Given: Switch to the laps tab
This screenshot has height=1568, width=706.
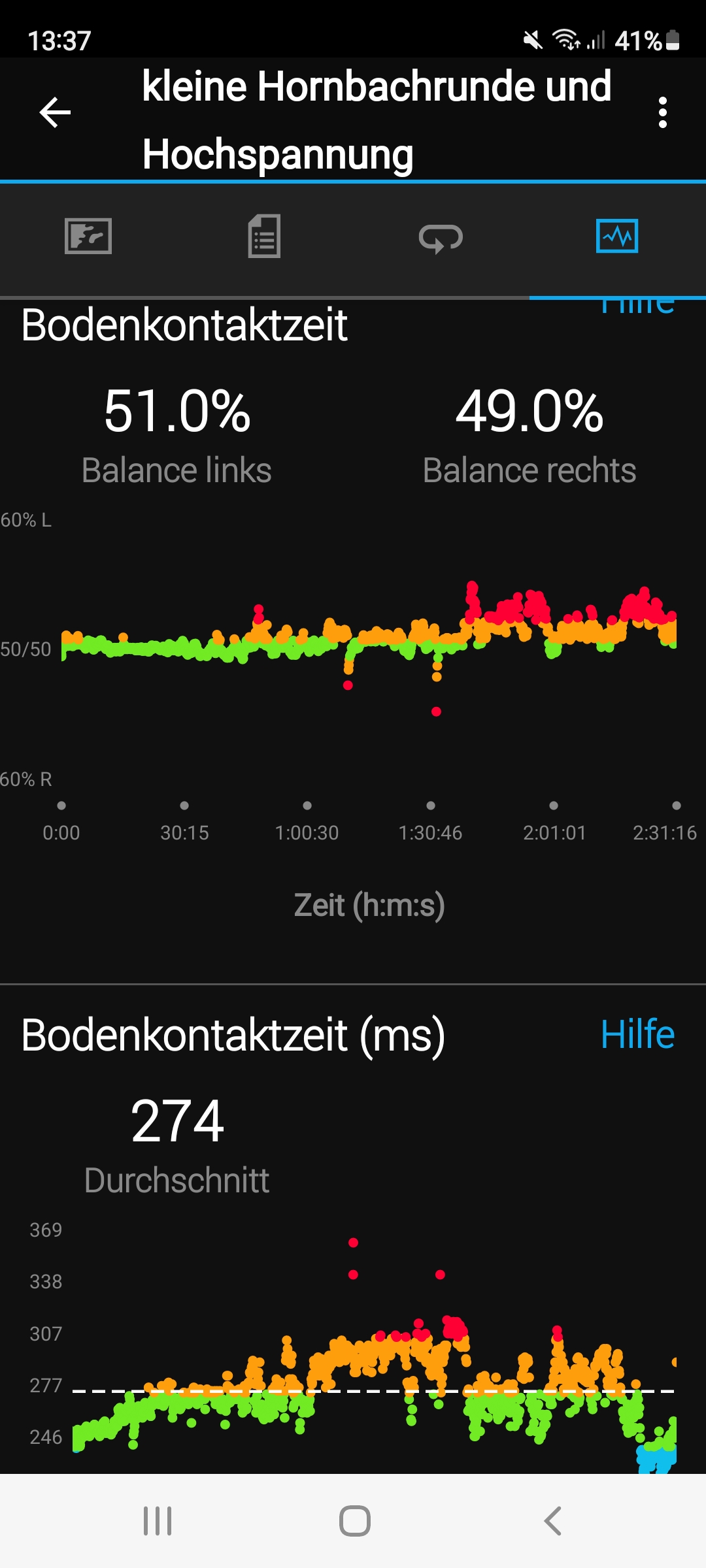Looking at the screenshot, I should pos(441,237).
